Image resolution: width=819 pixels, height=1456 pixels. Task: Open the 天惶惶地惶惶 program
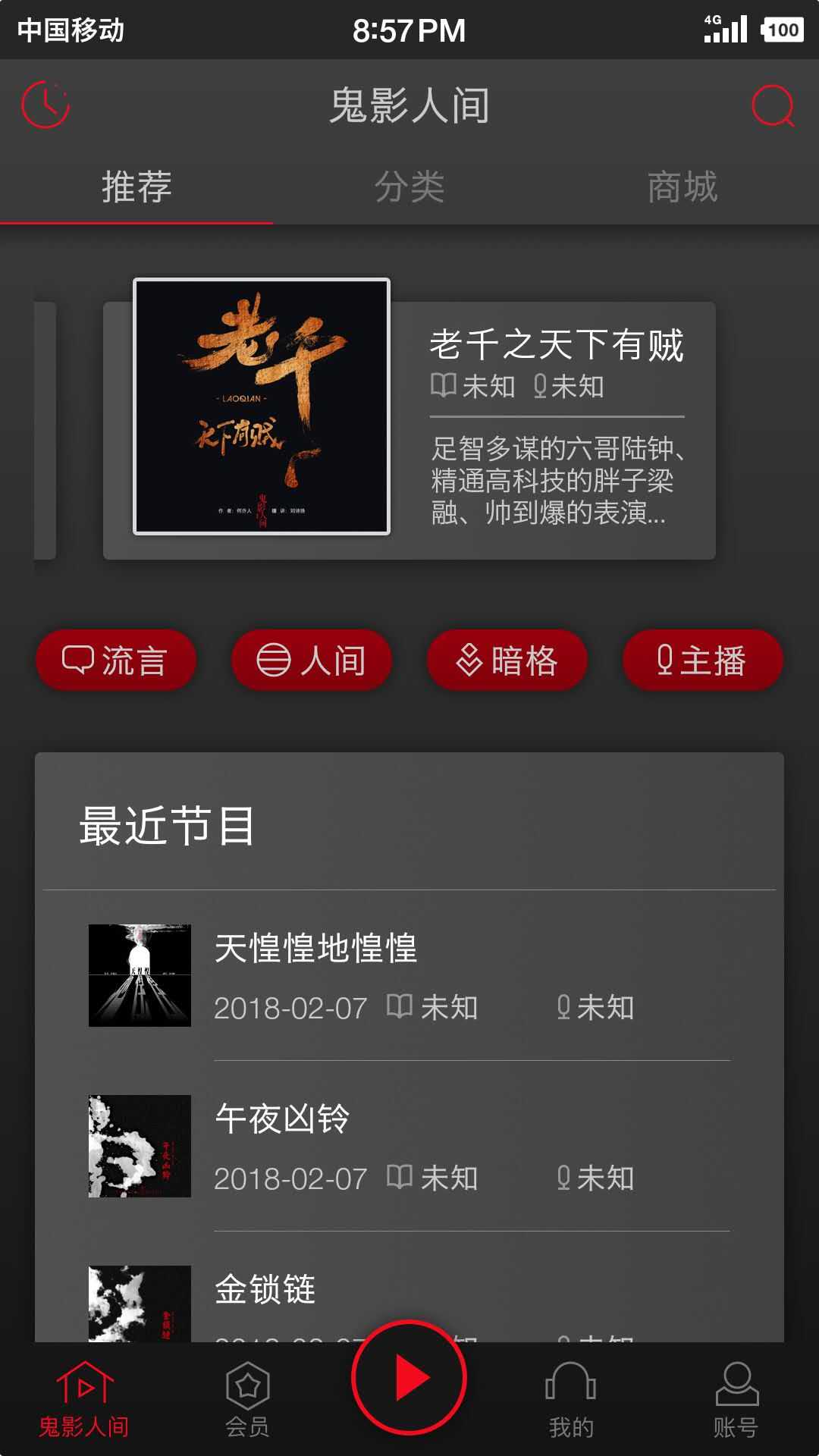[x=409, y=975]
